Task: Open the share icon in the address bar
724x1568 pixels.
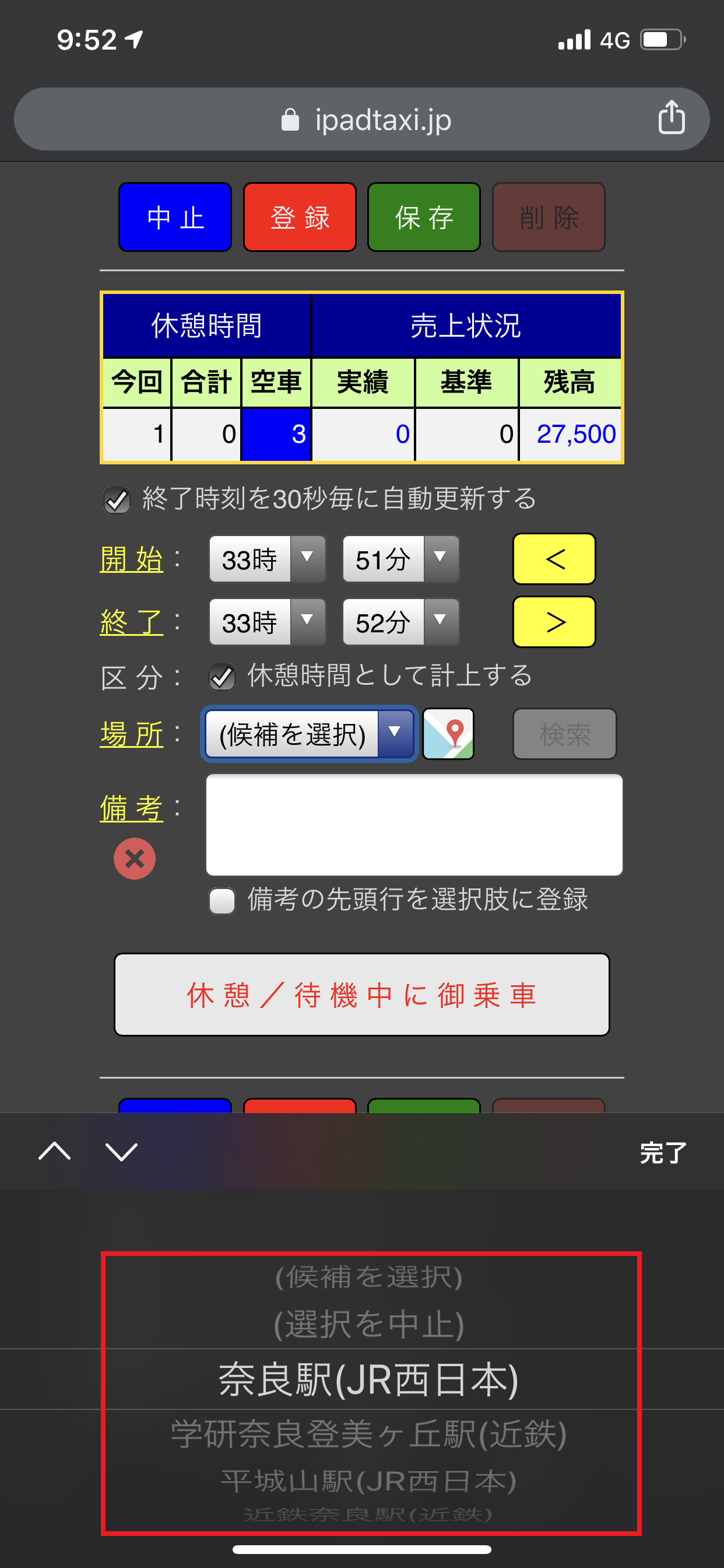Action: click(x=671, y=118)
